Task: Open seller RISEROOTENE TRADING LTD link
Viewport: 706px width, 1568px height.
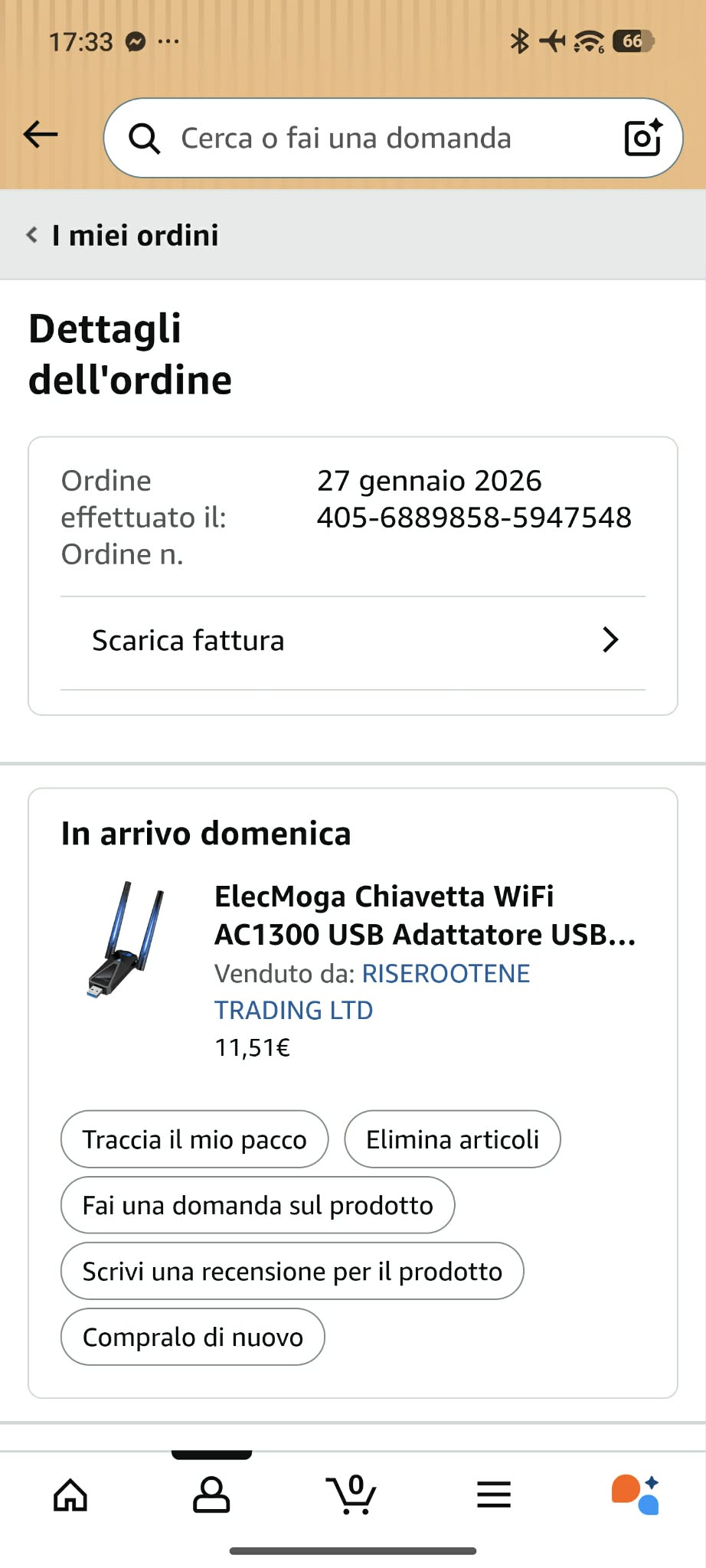Action: point(372,991)
